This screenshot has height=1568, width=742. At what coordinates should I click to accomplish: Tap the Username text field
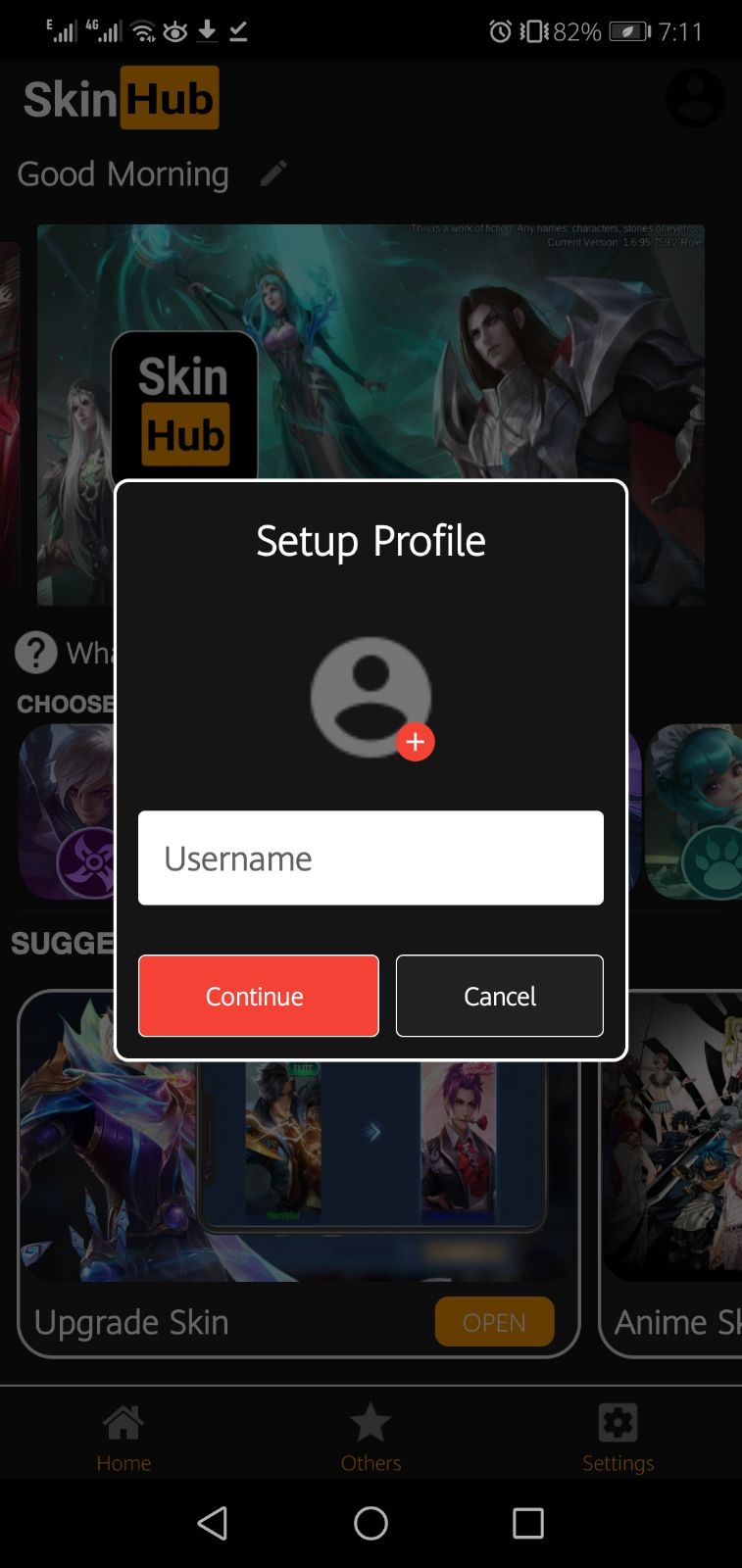[371, 857]
